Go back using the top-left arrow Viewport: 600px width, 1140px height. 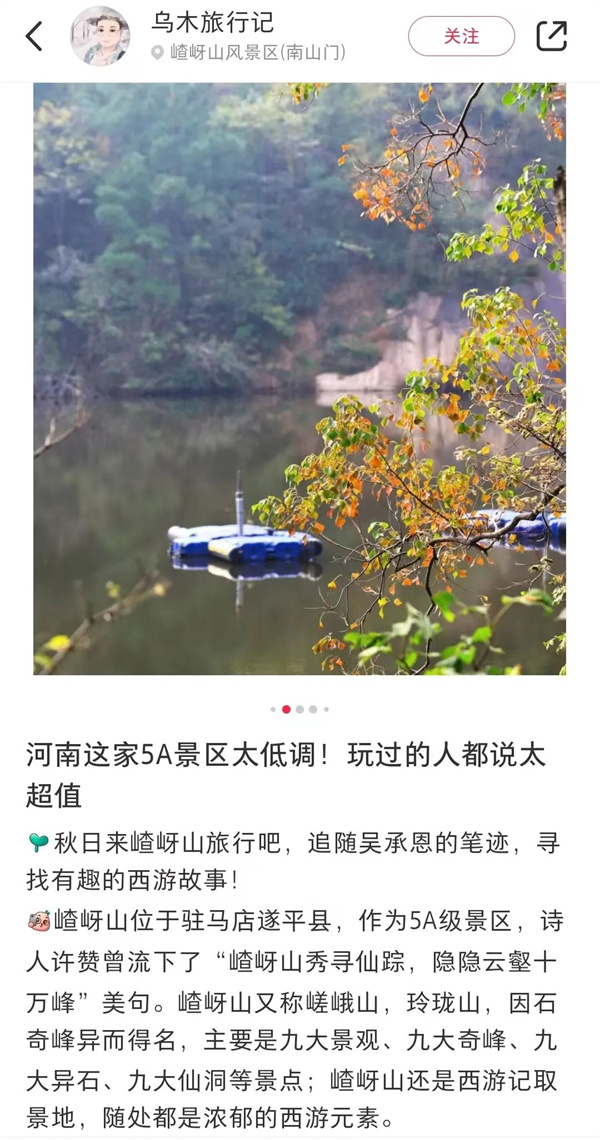point(34,37)
